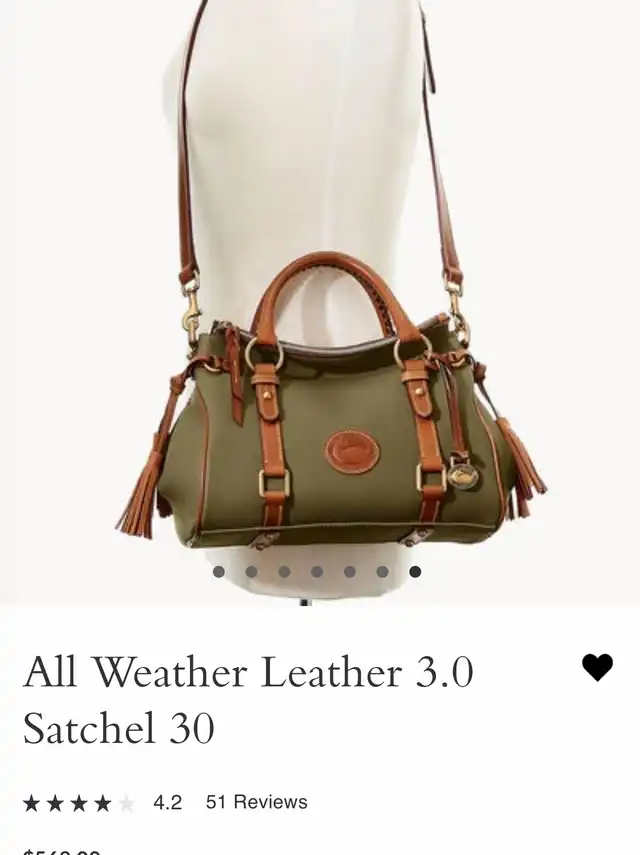This screenshot has width=640, height=855.
Task: Tap the heart icon to favorite this satchel
Action: click(597, 667)
